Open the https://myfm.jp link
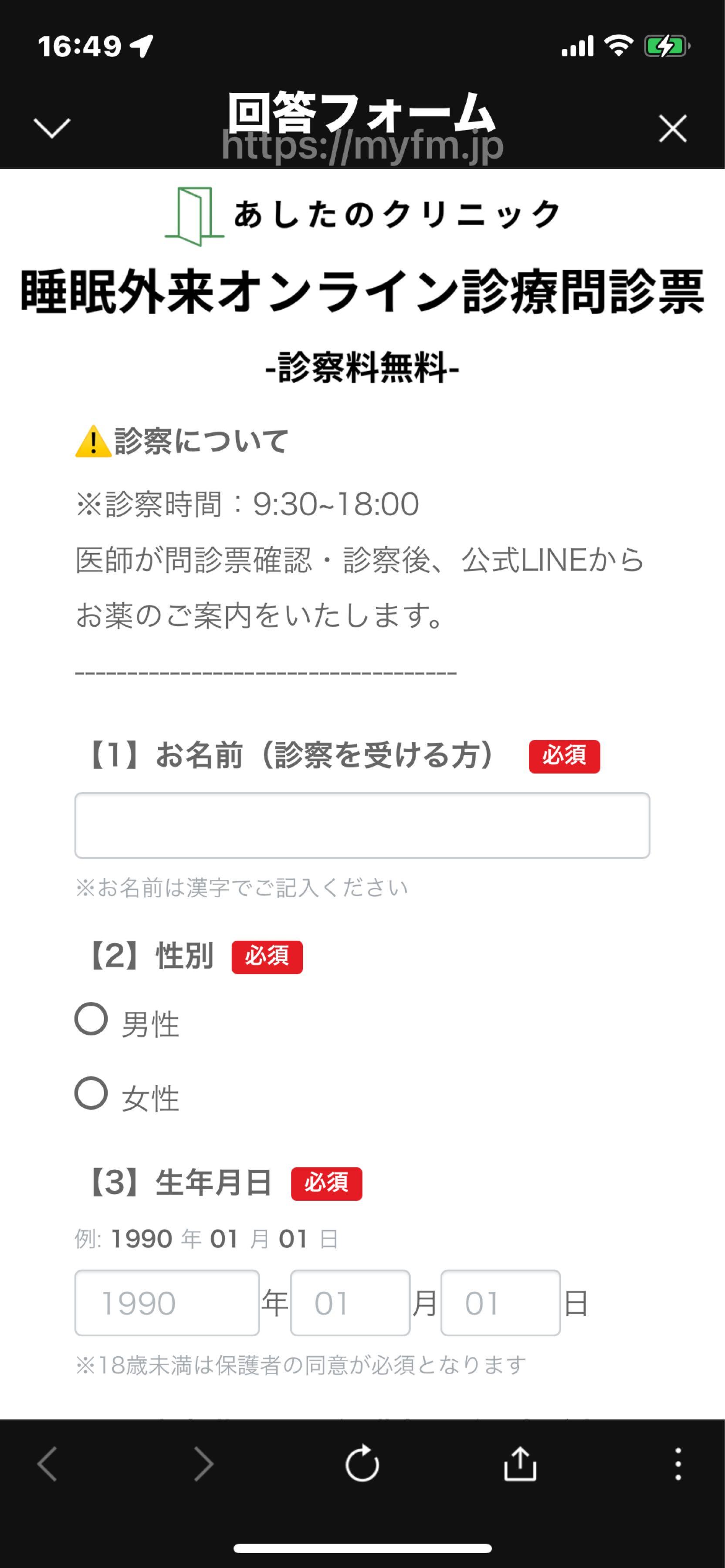Viewport: 725px width, 1568px height. tap(361, 146)
